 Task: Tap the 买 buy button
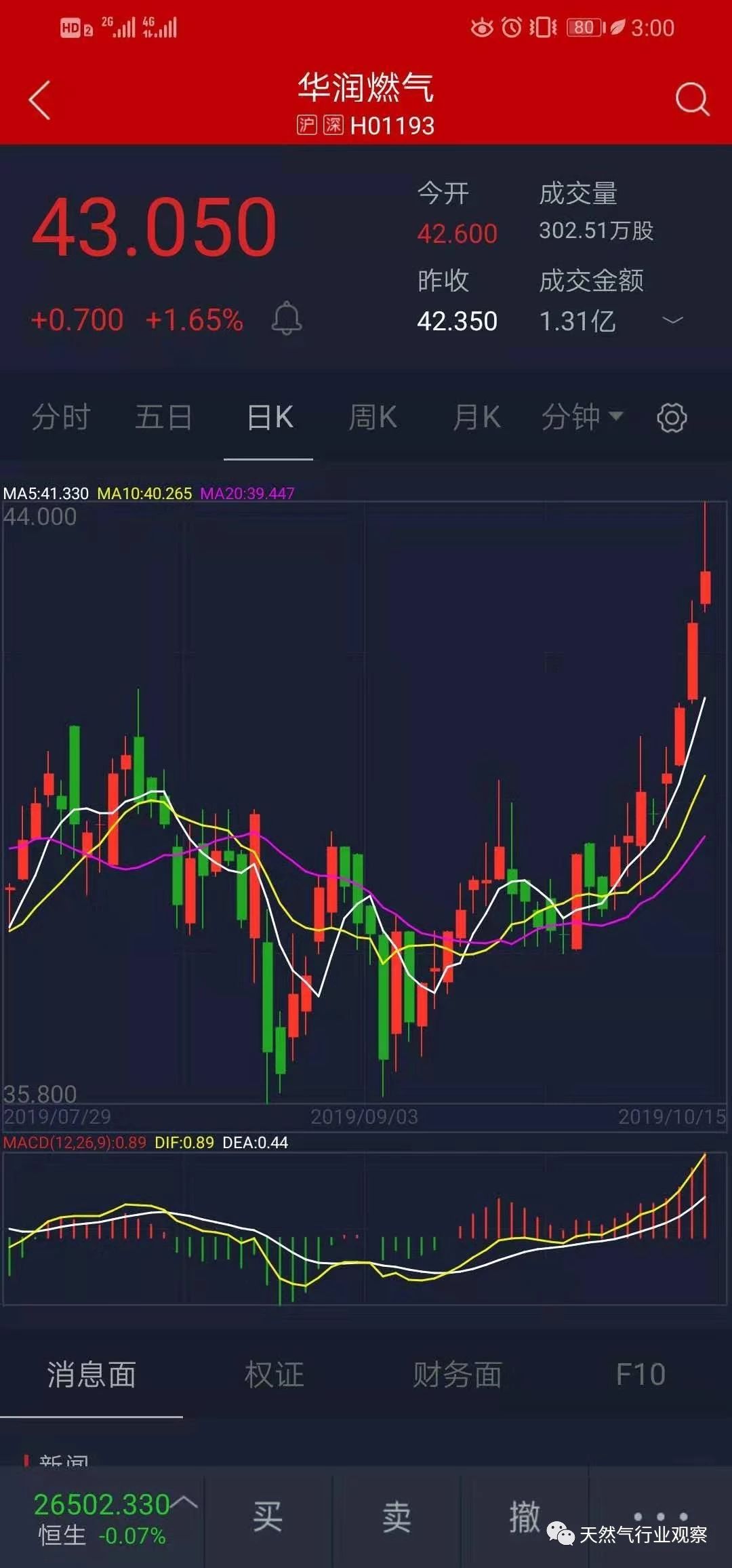268,1516
